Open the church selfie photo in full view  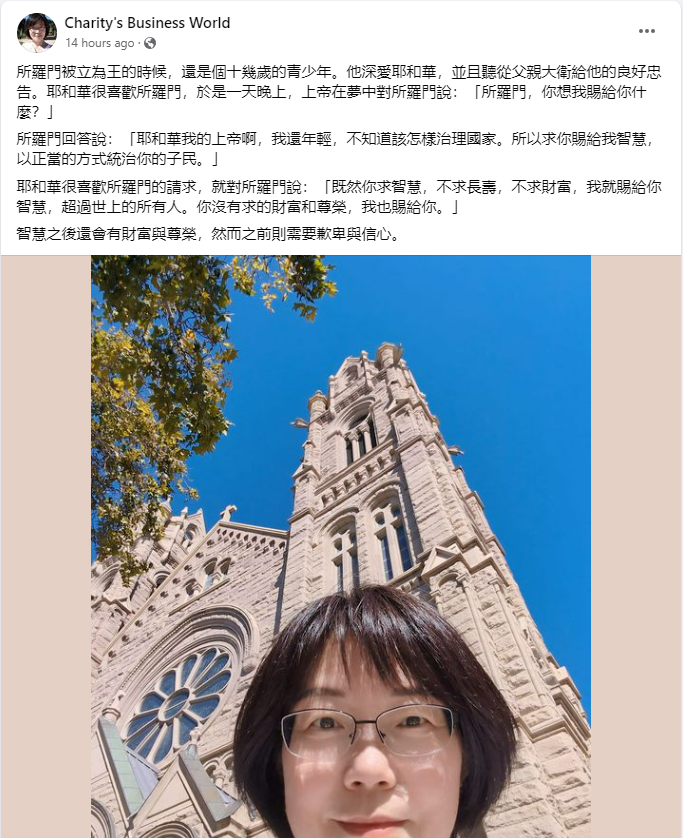coord(341,546)
